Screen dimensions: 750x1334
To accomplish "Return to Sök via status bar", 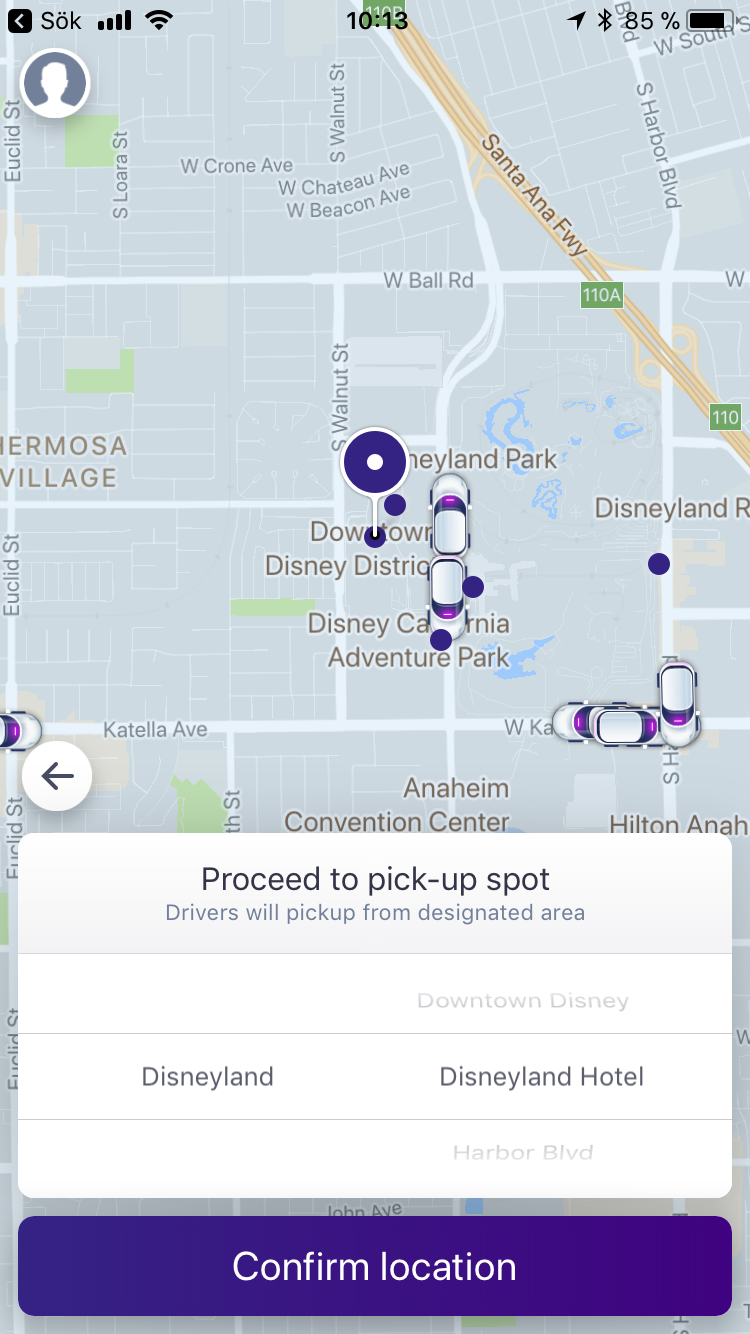I will tap(46, 20).
